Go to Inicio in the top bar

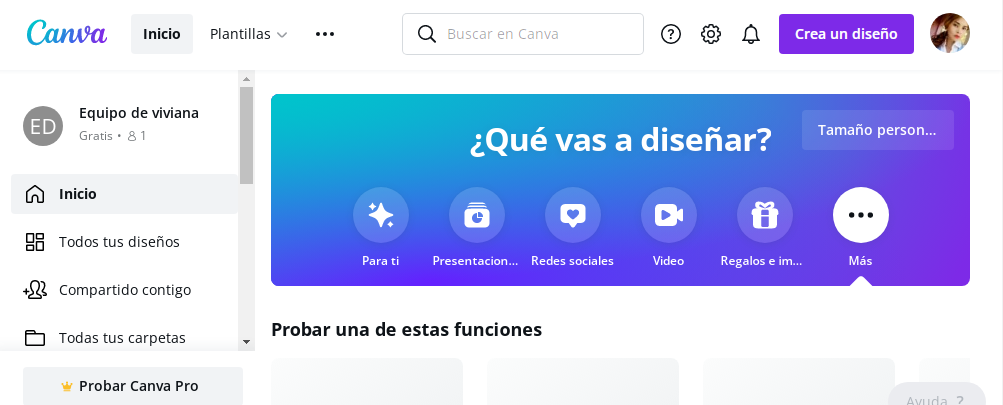pos(162,34)
